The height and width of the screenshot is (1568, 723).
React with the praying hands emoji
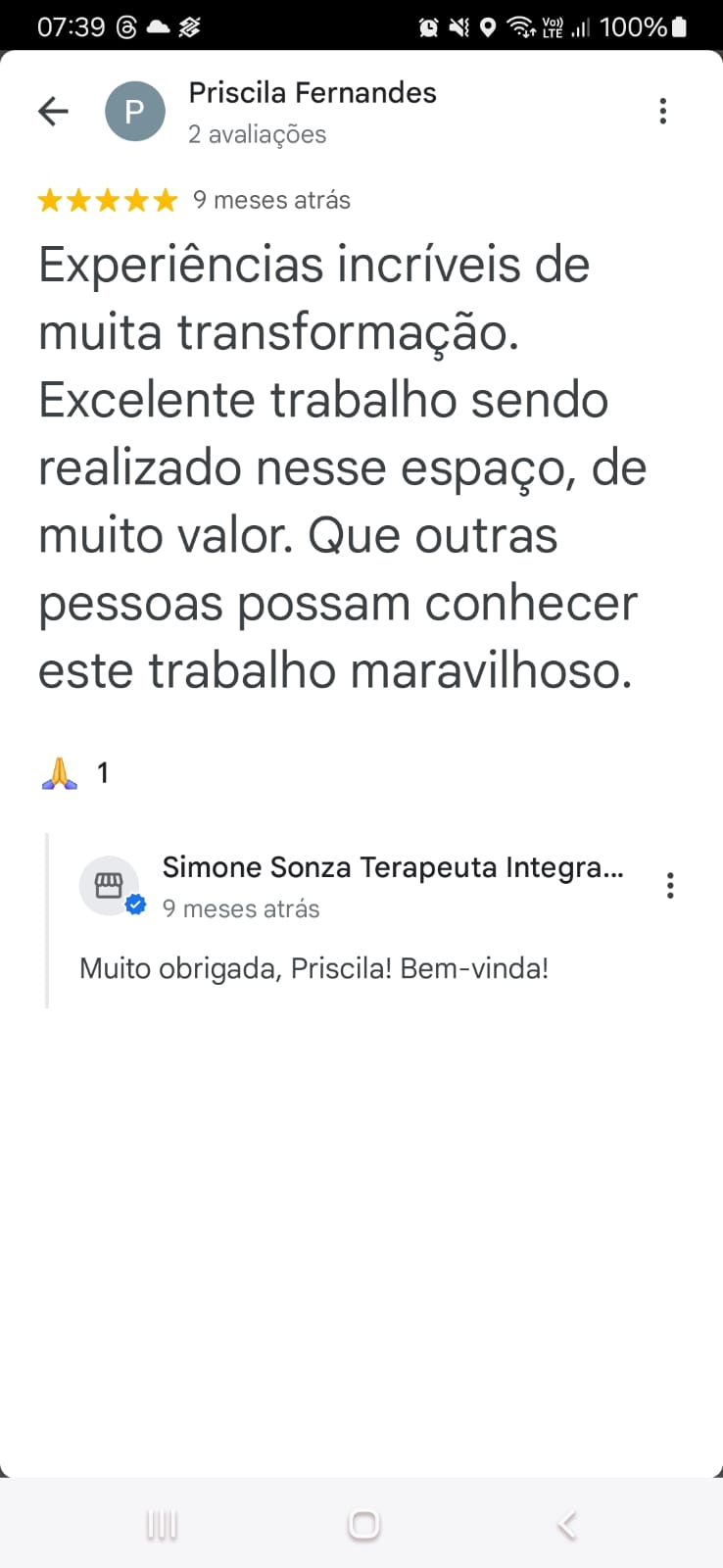[60, 773]
